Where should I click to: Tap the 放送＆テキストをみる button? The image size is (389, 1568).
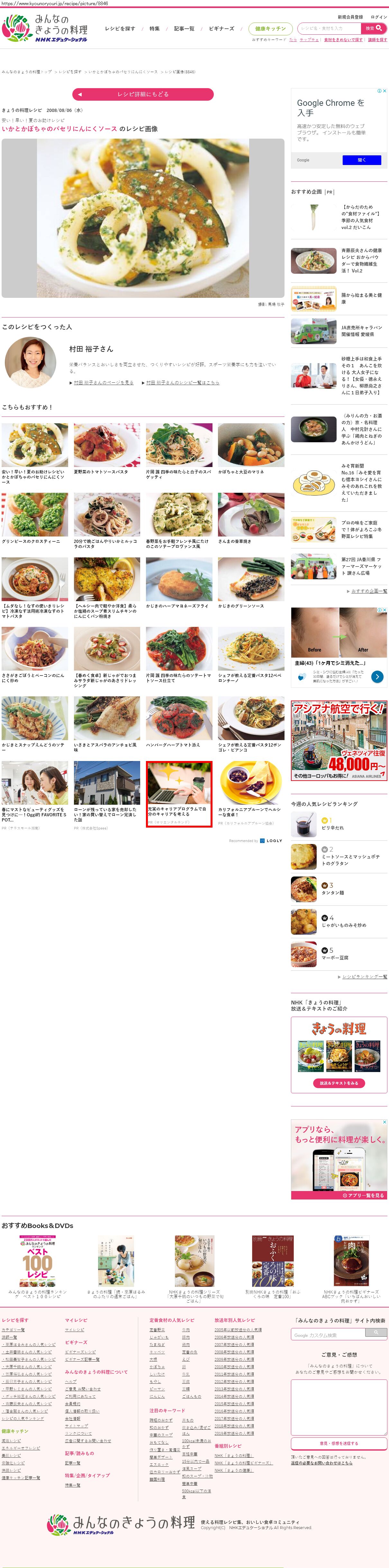339,1083
